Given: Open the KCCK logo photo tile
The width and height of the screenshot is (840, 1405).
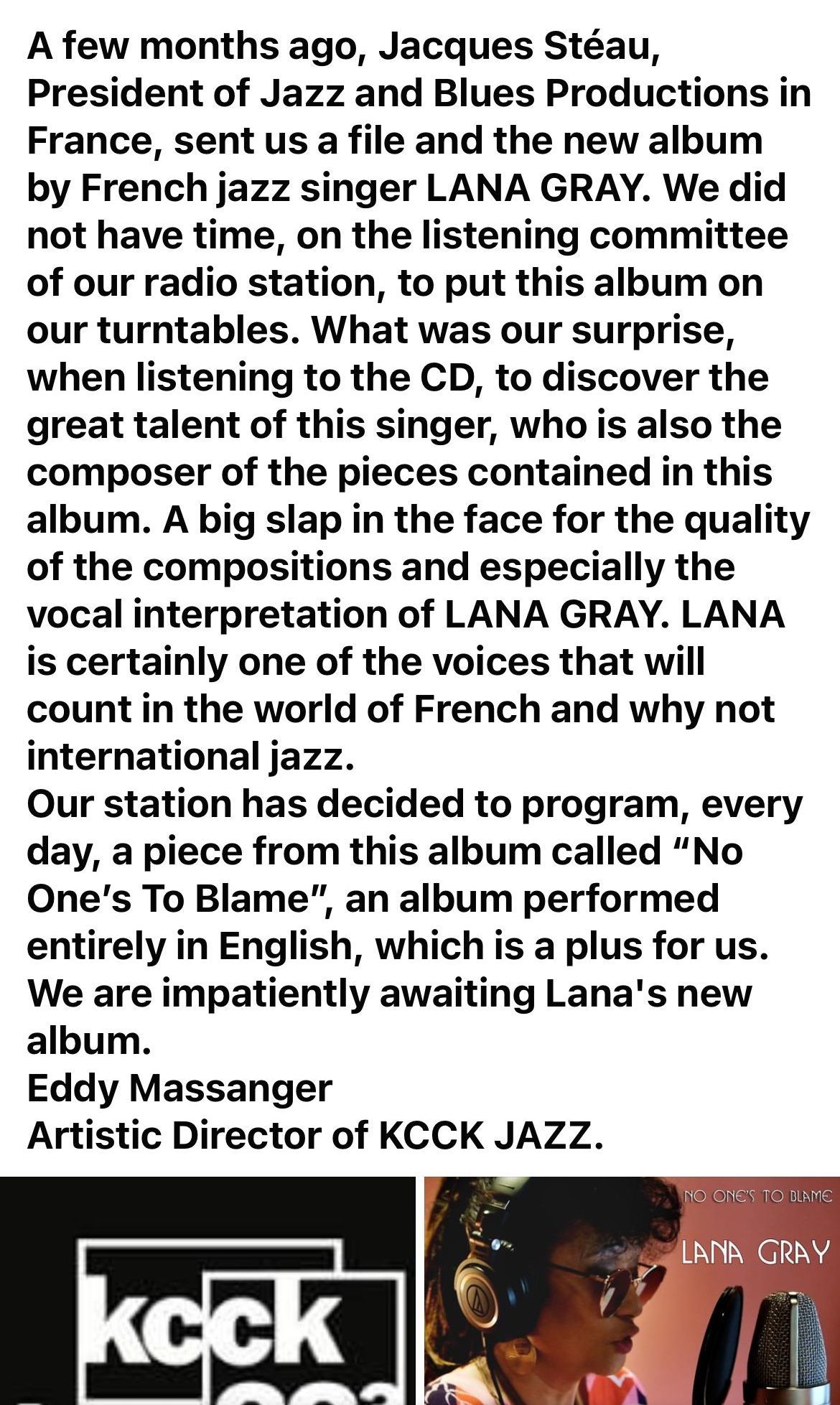Looking at the screenshot, I should [207, 1291].
